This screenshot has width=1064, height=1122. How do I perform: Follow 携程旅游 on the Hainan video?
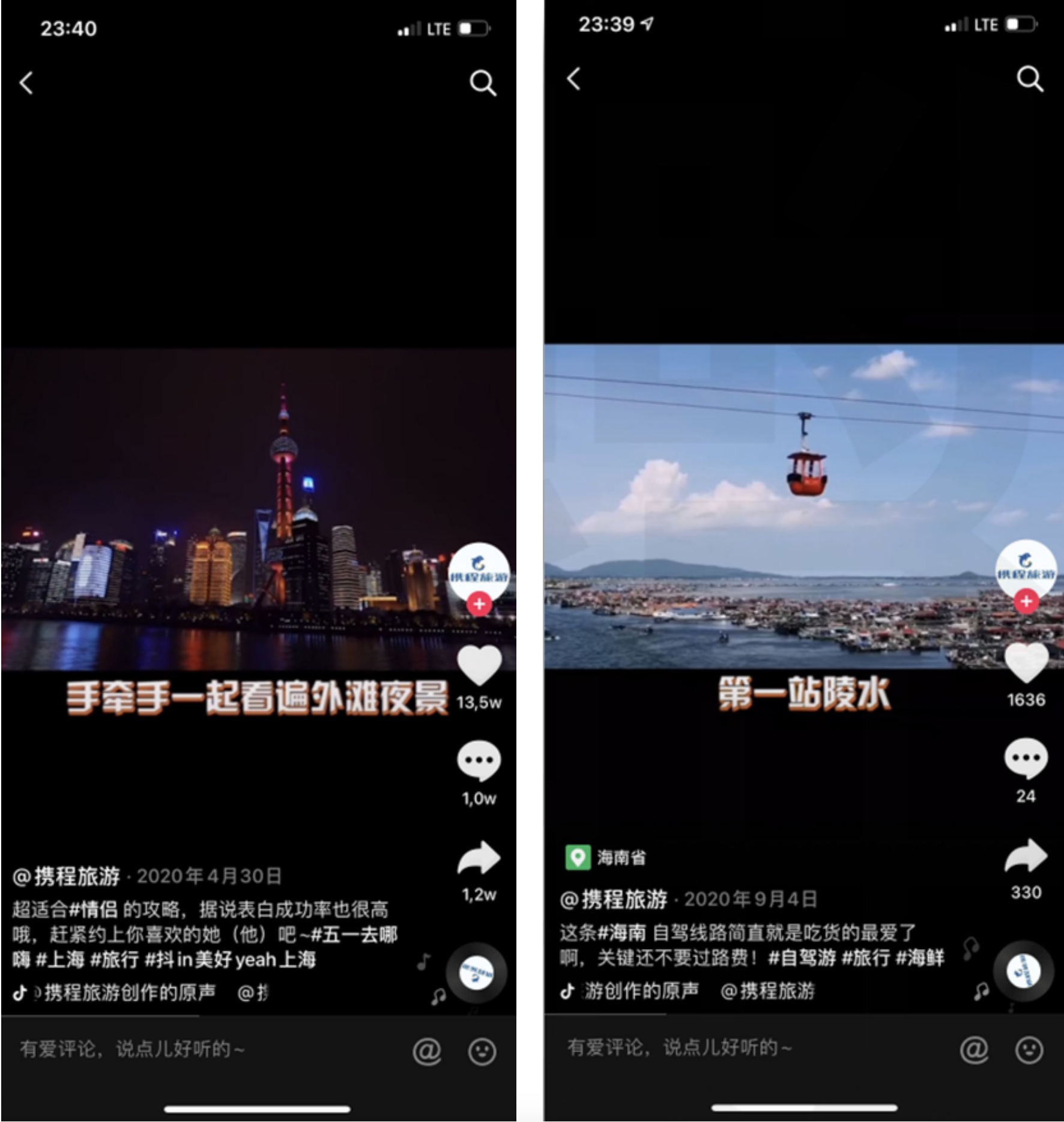[1026, 601]
